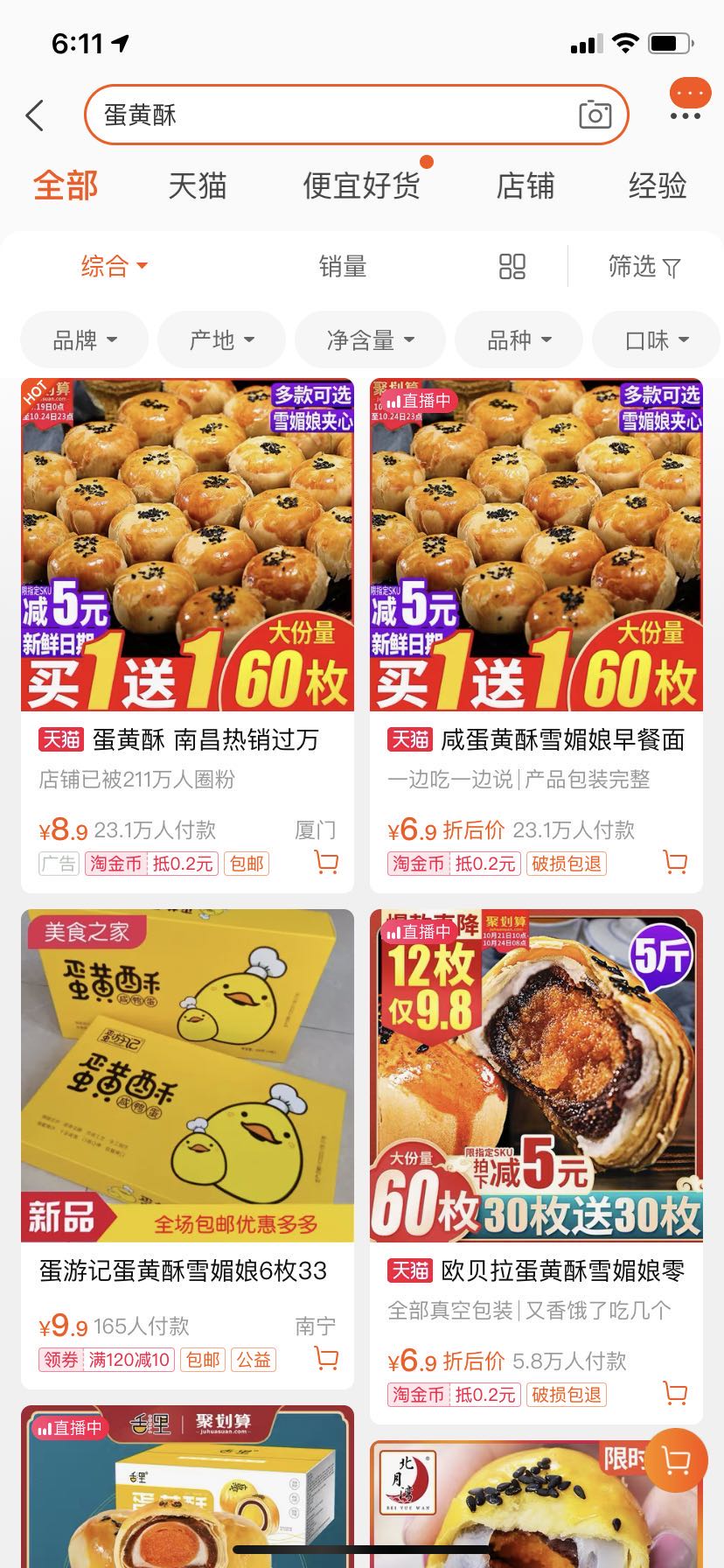Open the 便宜好货 tab

[x=361, y=185]
